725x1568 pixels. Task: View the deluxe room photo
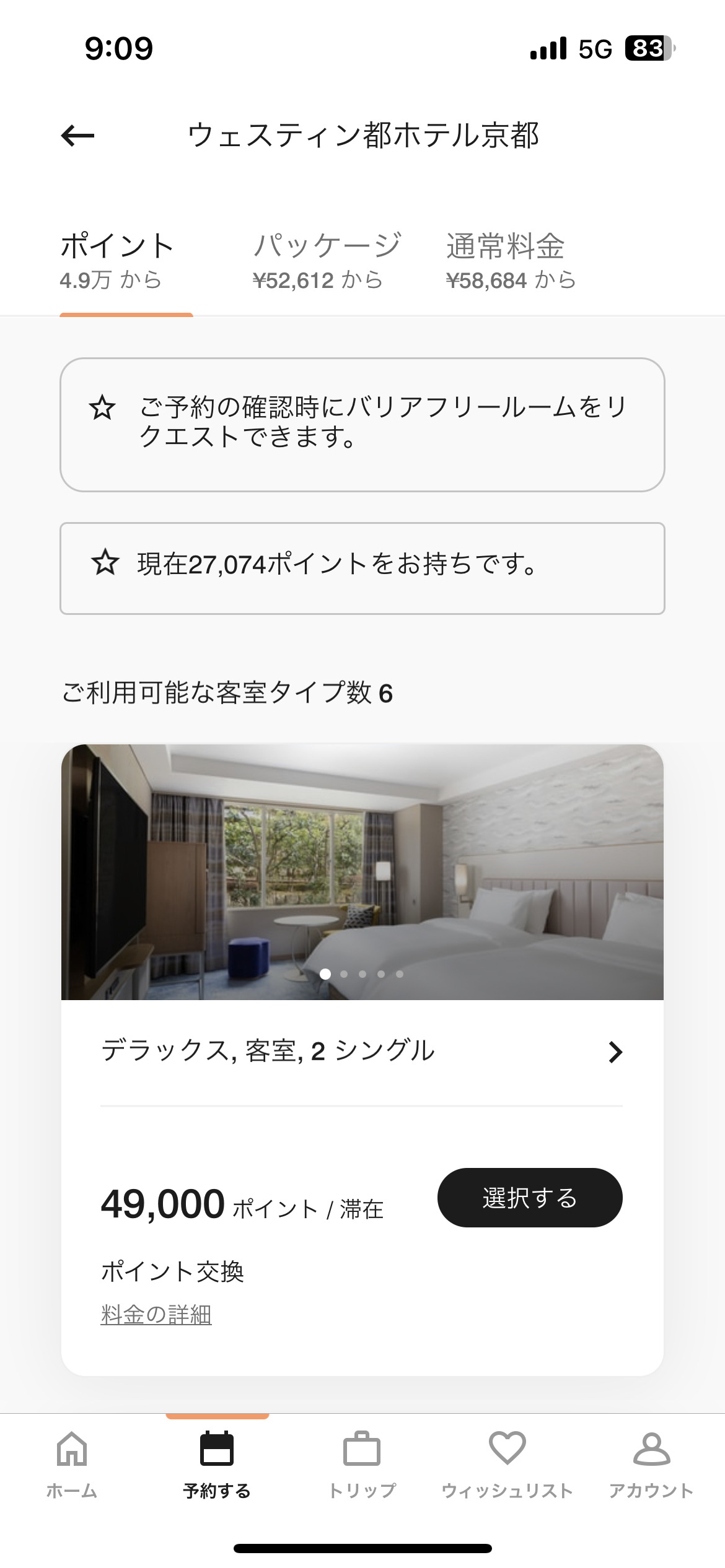pyautogui.click(x=362, y=872)
